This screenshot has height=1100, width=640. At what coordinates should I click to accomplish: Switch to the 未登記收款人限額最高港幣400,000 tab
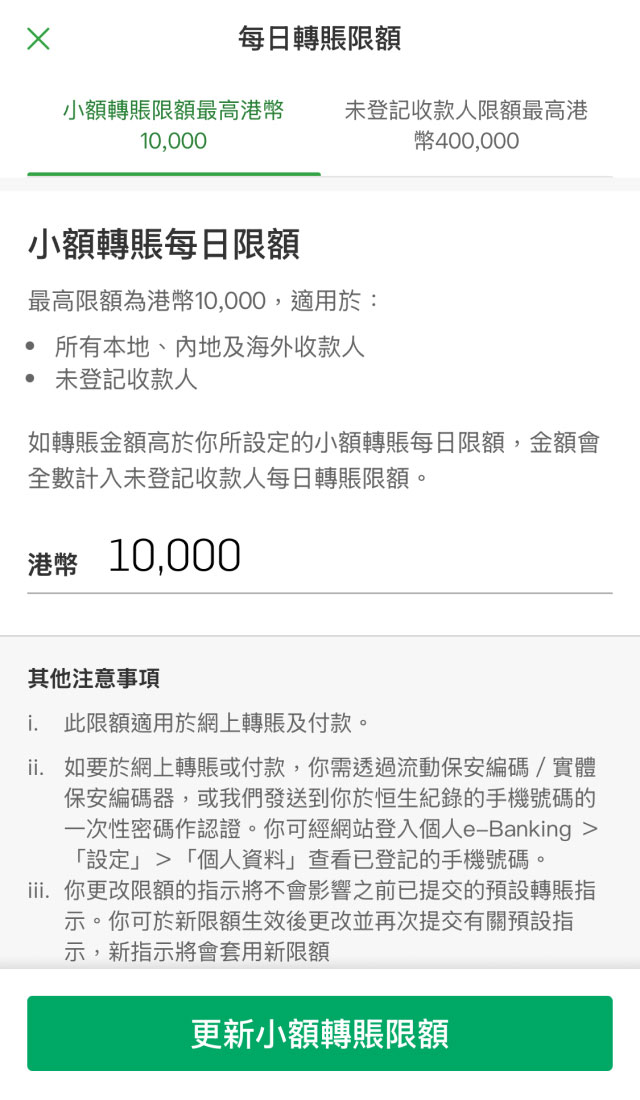click(466, 125)
